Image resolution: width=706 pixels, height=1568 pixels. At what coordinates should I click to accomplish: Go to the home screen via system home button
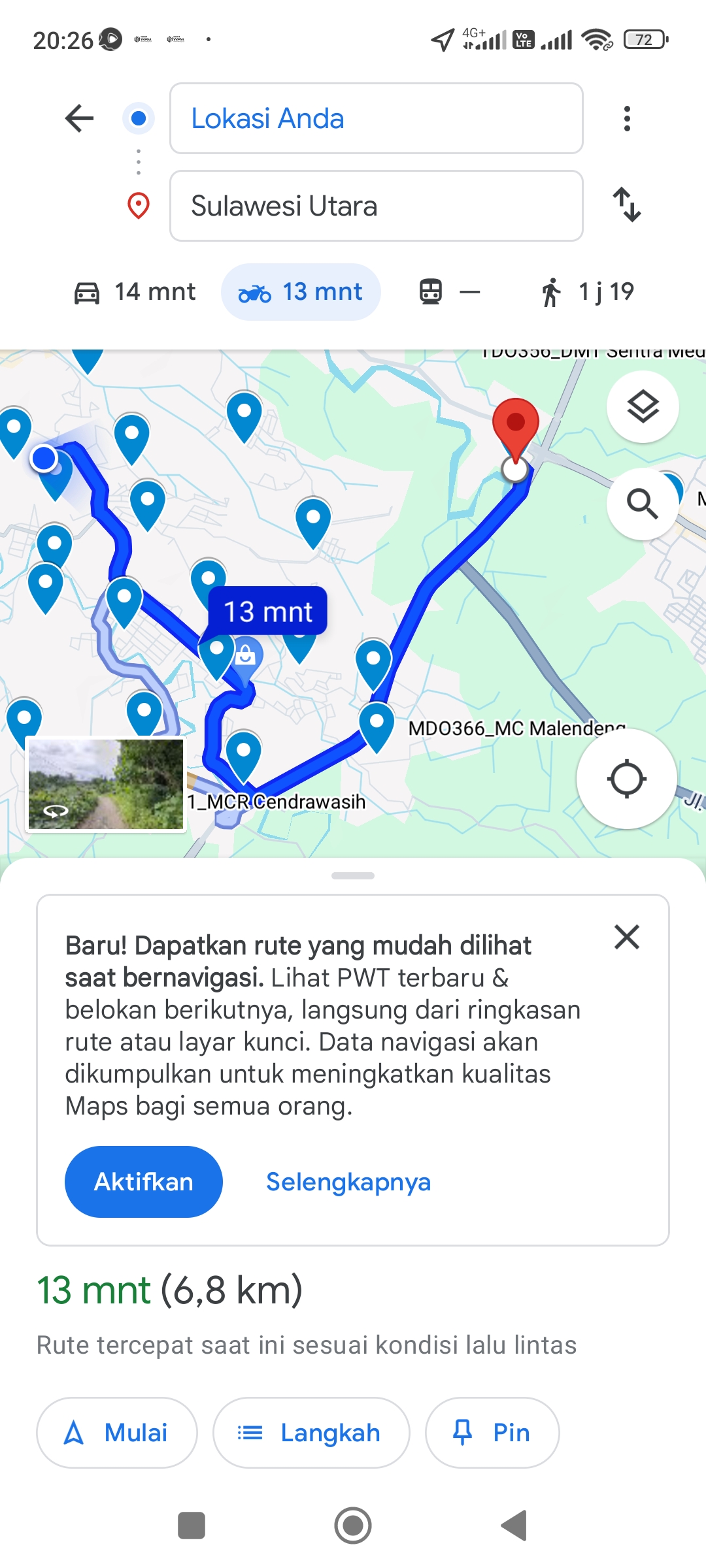click(x=353, y=1526)
